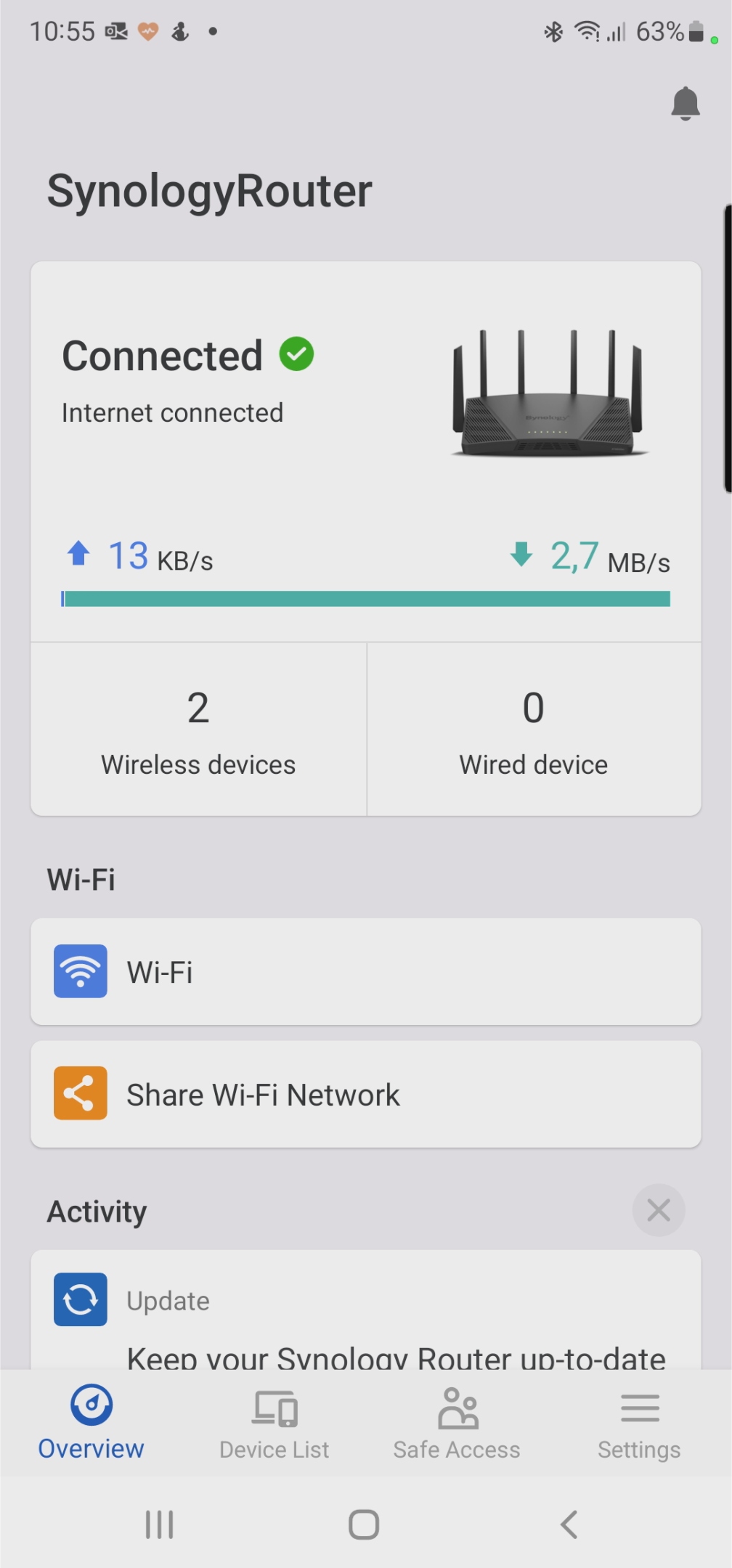
Task: View the wired device count tile
Action: pyautogui.click(x=534, y=730)
